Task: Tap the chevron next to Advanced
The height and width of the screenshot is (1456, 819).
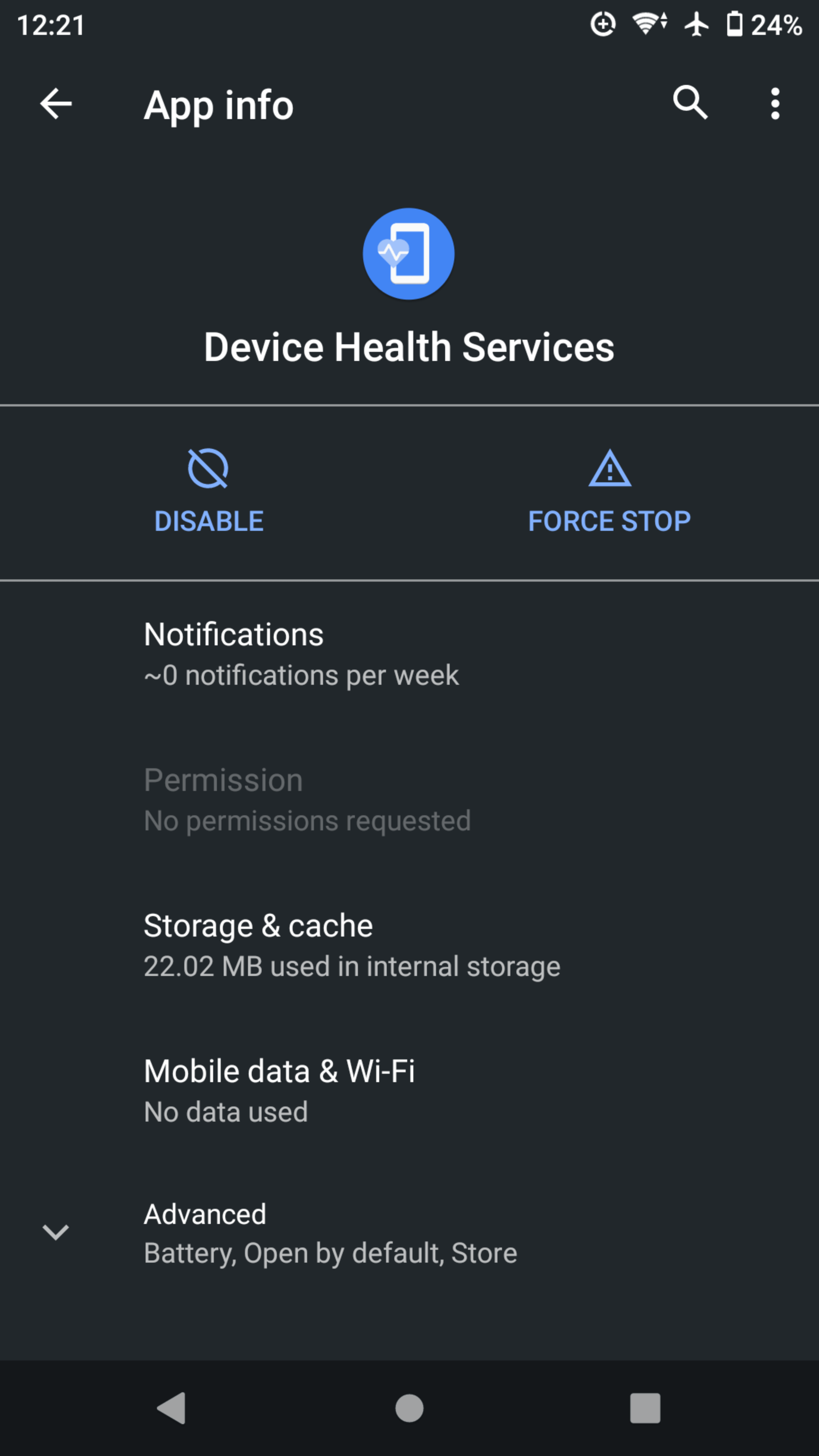Action: pos(55,1232)
